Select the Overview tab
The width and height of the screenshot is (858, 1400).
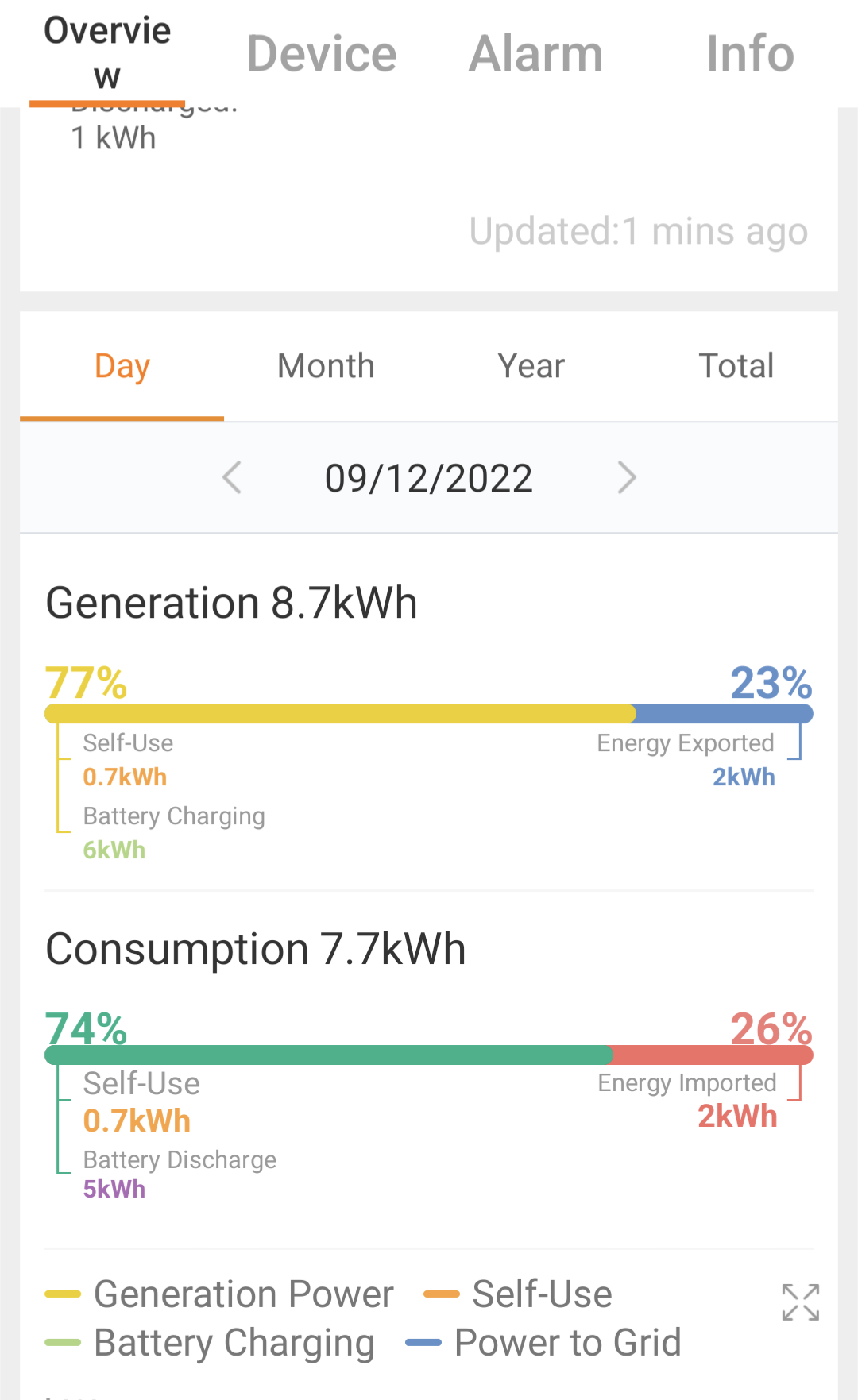107,54
